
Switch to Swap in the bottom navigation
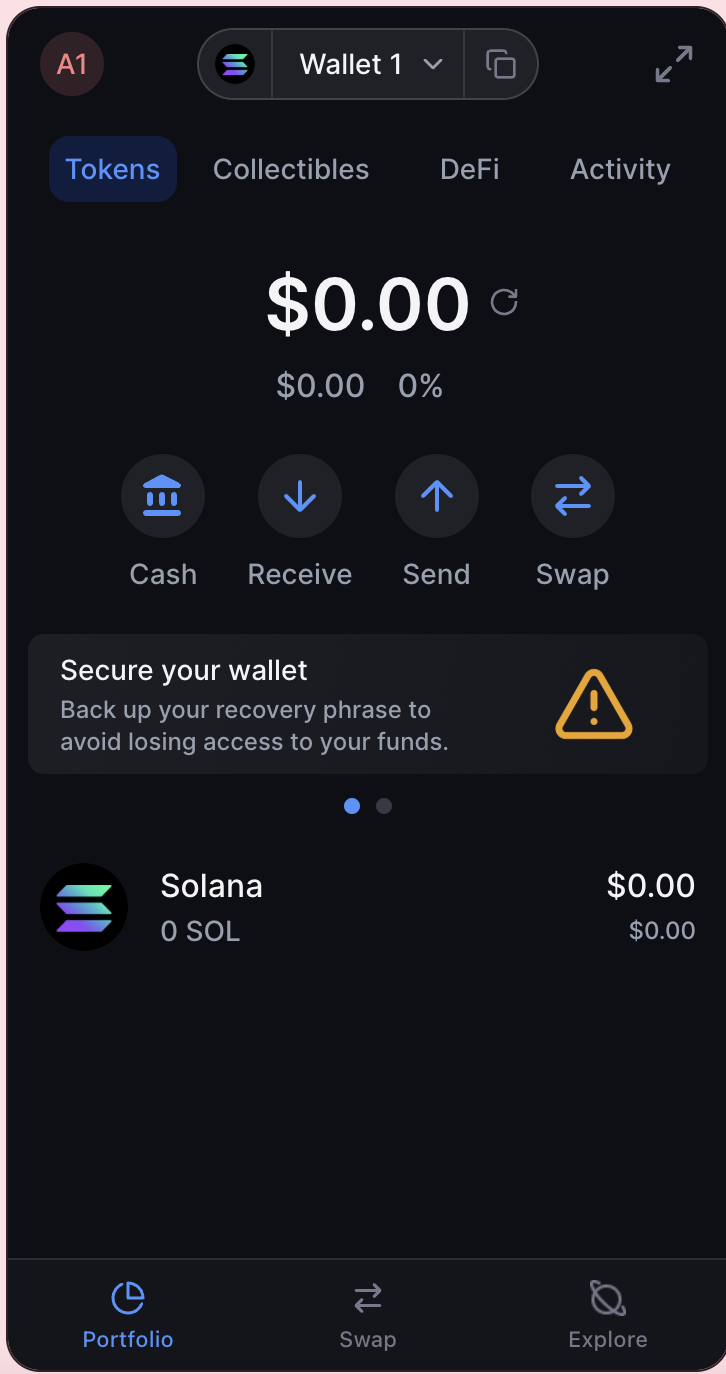pos(368,1315)
